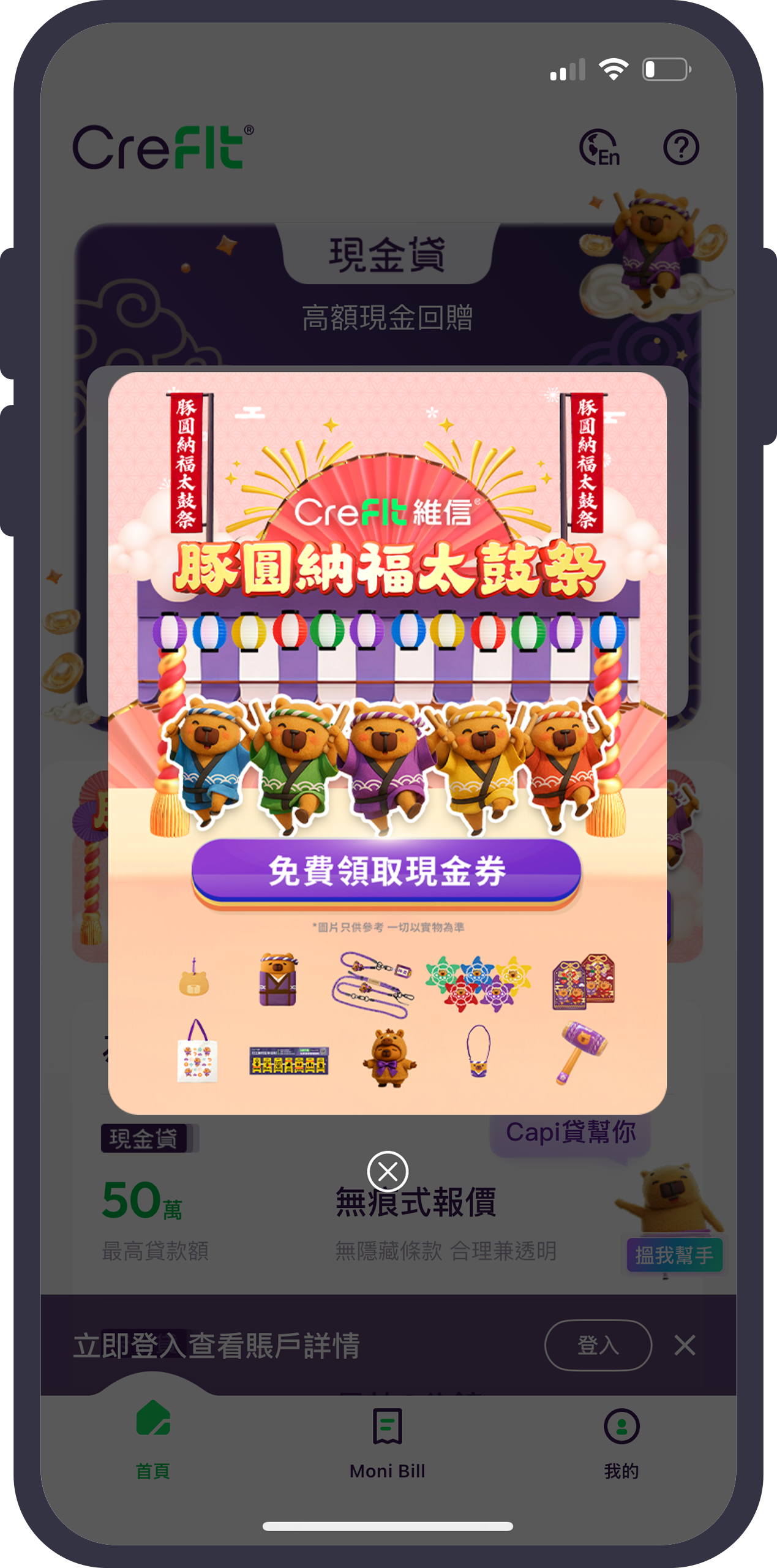Image resolution: width=777 pixels, height=1568 pixels.
Task: Open the 搵我幫手 assistant
Action: click(674, 1255)
